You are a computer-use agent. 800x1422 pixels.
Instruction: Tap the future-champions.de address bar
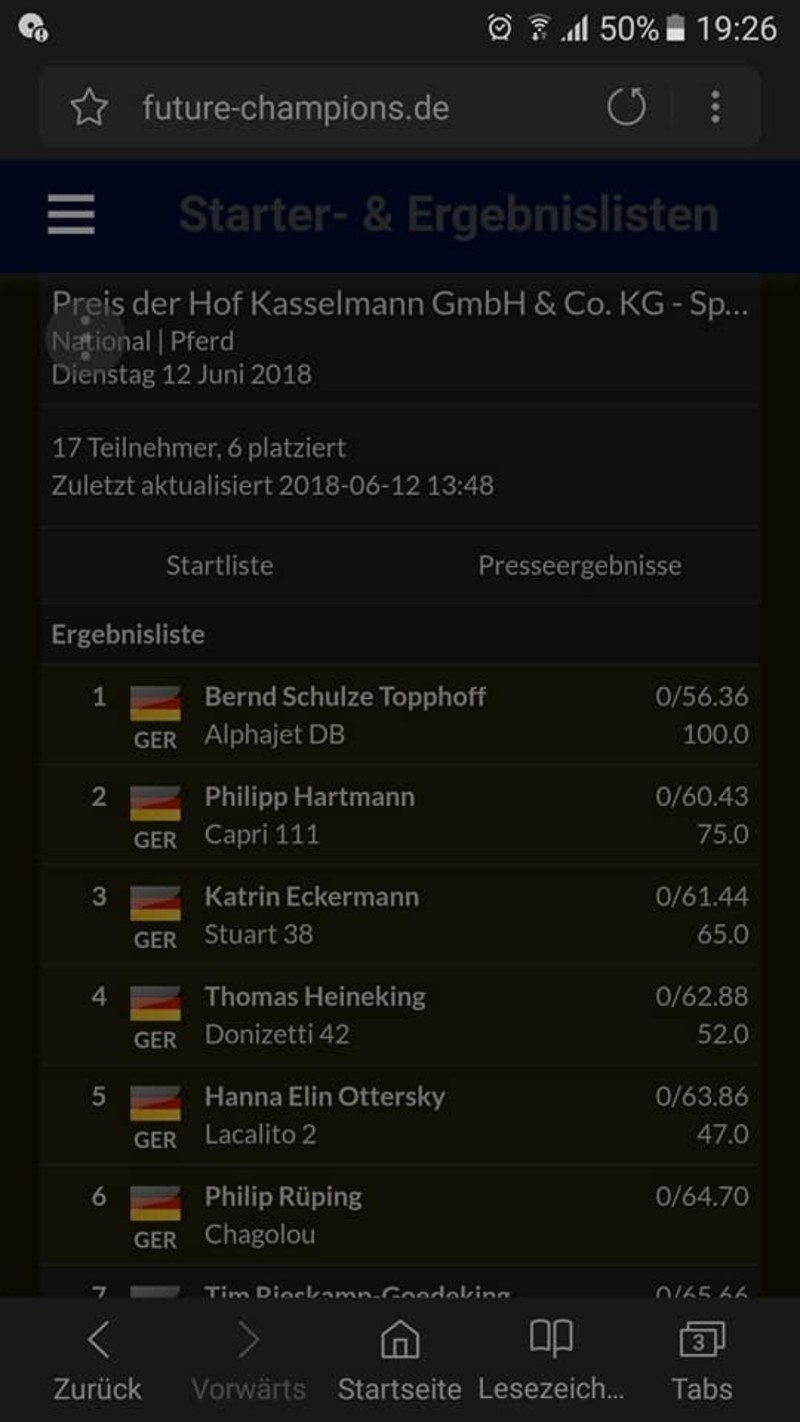pos(295,107)
